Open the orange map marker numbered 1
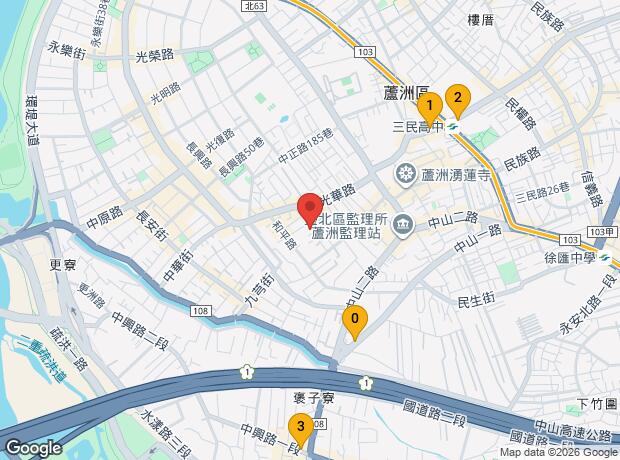620x460 pixels. coord(429,104)
